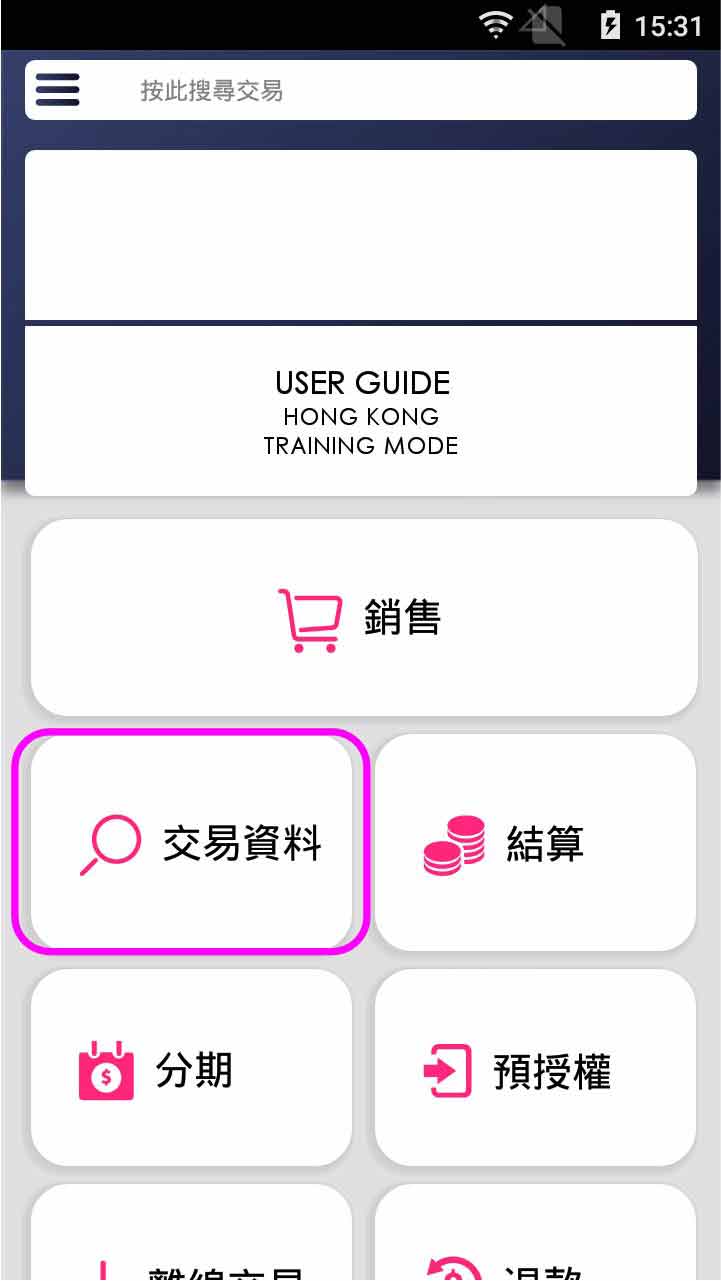Screen dimensions: 721x1281
Task: Open 交易資料 transaction details
Action: 192,843
